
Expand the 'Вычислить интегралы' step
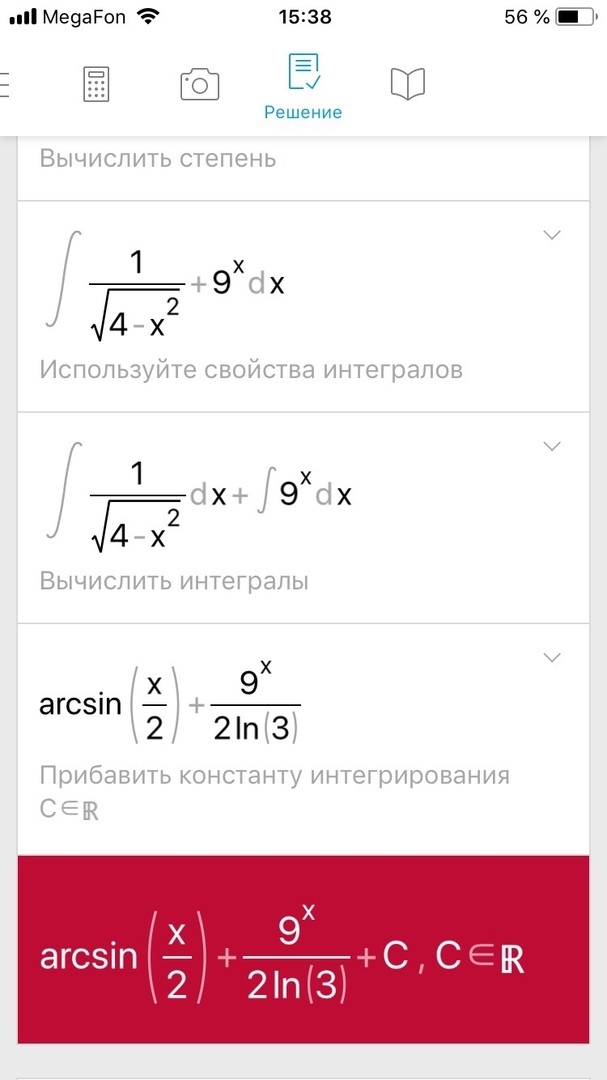click(551, 446)
